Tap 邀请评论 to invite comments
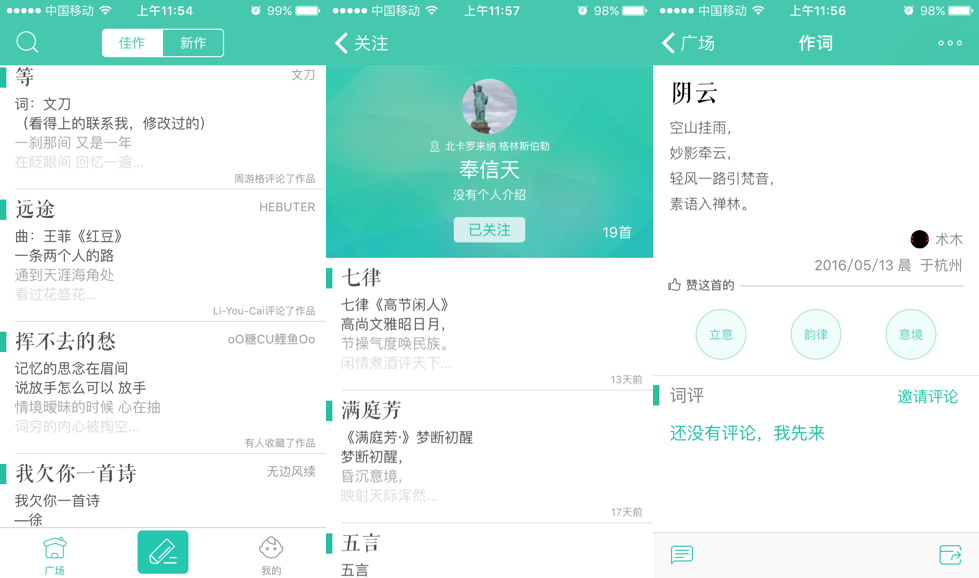 [x=927, y=397]
